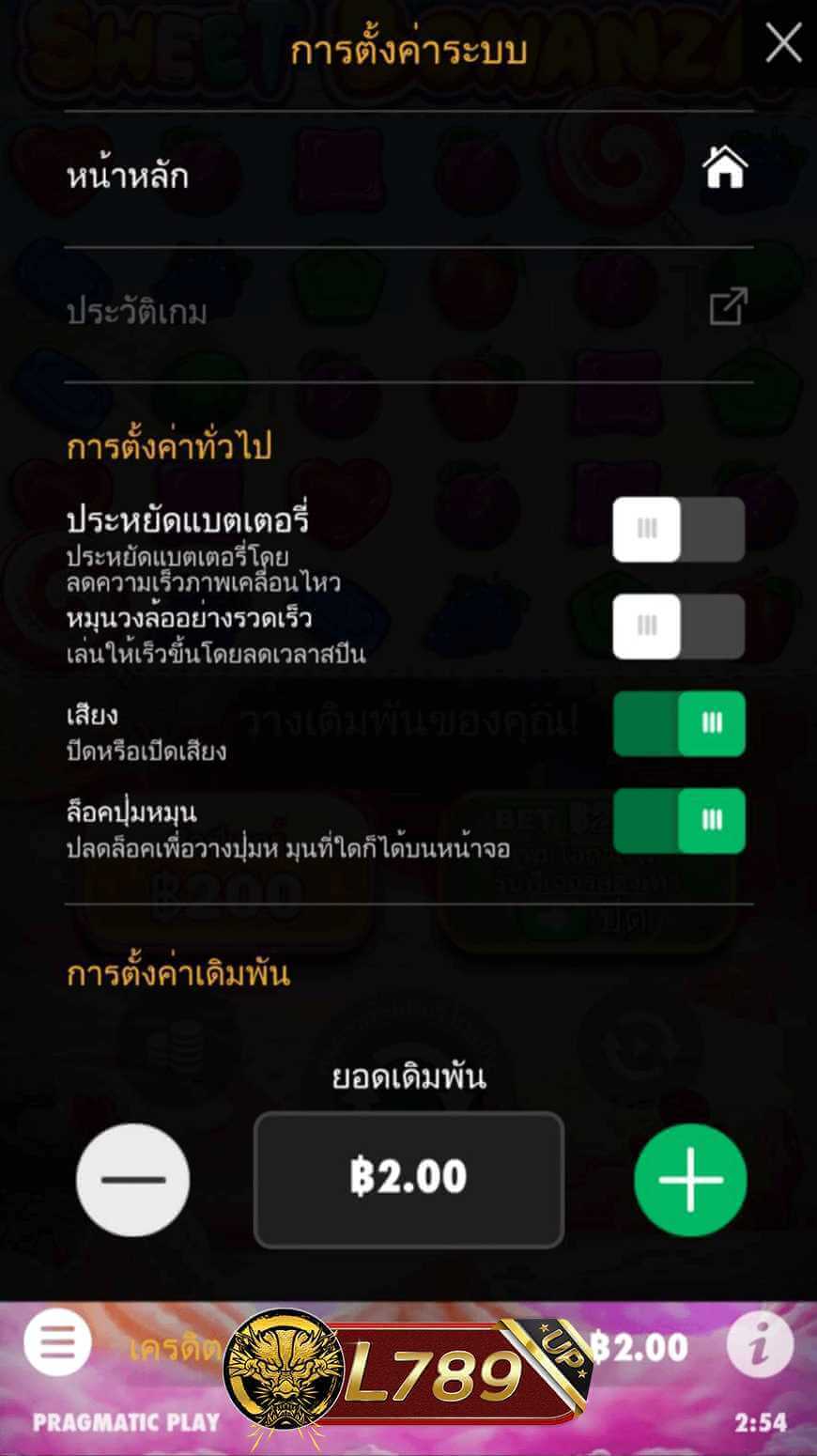Disable the spin button lock toggle
817x1456 pixels.
[x=680, y=819]
